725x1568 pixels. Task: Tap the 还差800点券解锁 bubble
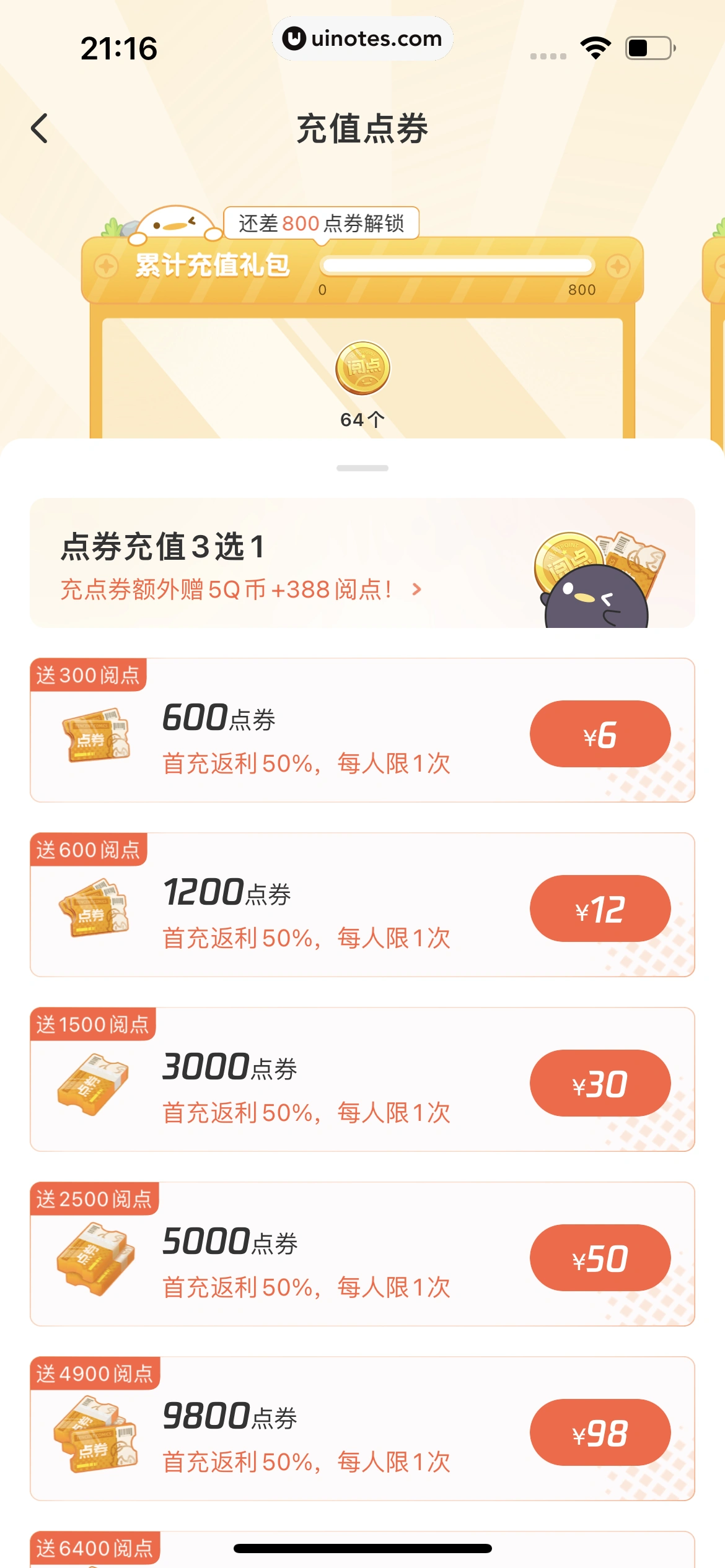pyautogui.click(x=322, y=222)
